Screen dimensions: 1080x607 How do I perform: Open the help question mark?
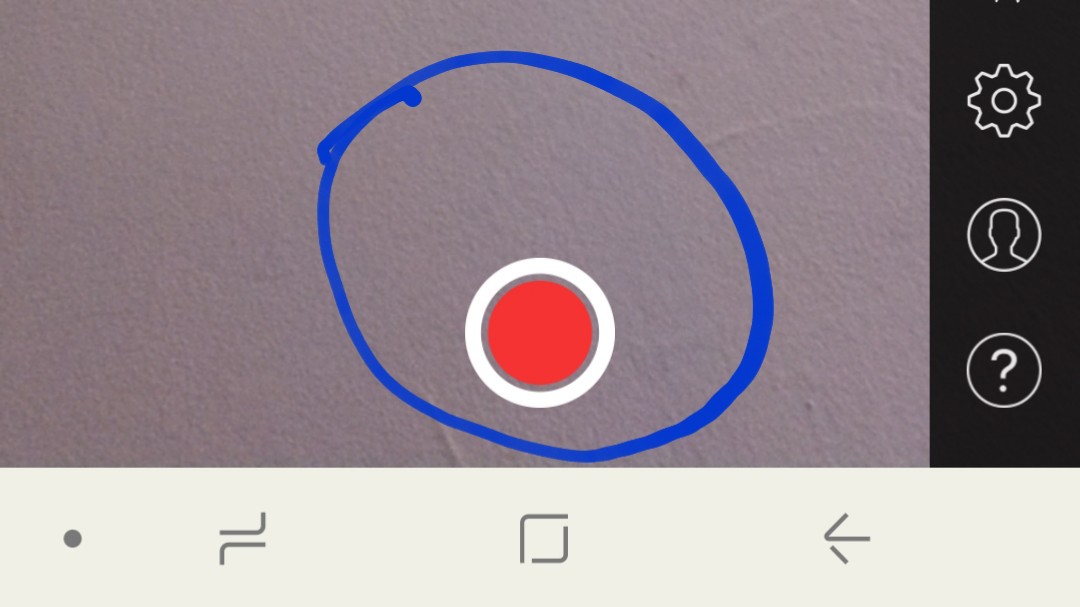[1004, 371]
